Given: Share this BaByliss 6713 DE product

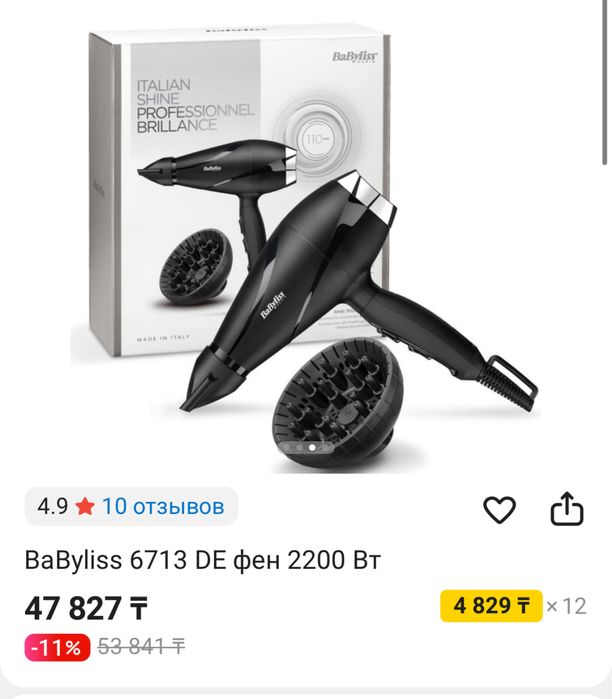Looking at the screenshot, I should (x=567, y=509).
